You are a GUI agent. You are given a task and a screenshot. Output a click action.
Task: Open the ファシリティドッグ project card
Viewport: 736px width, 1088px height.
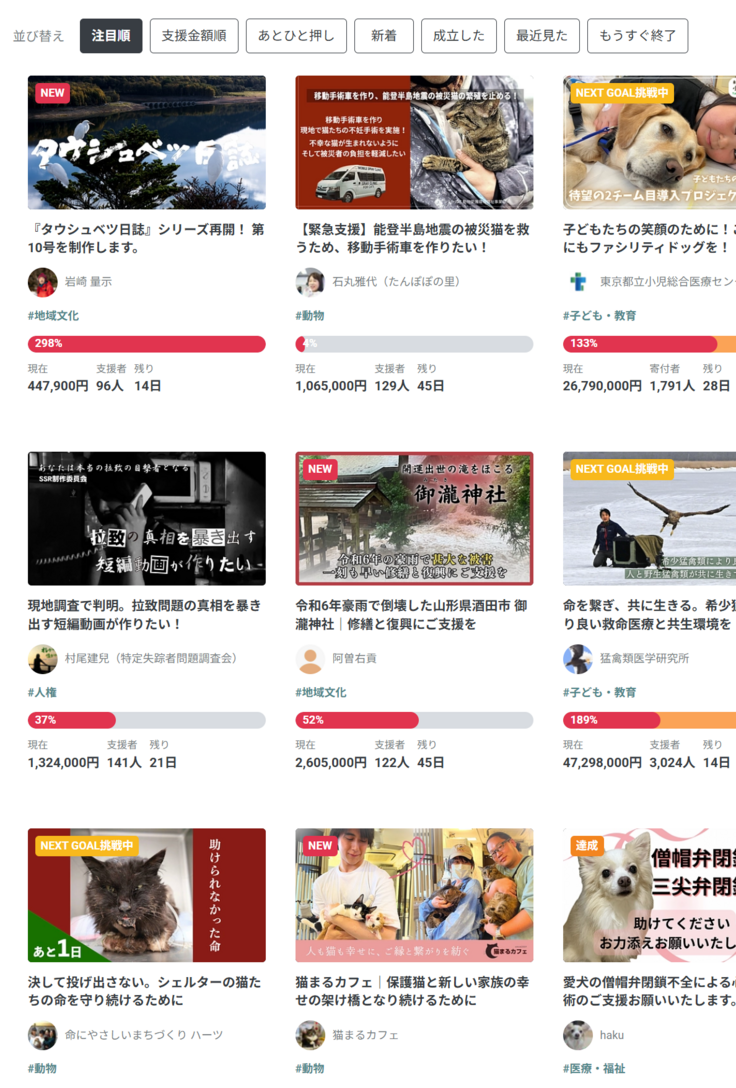tap(650, 143)
